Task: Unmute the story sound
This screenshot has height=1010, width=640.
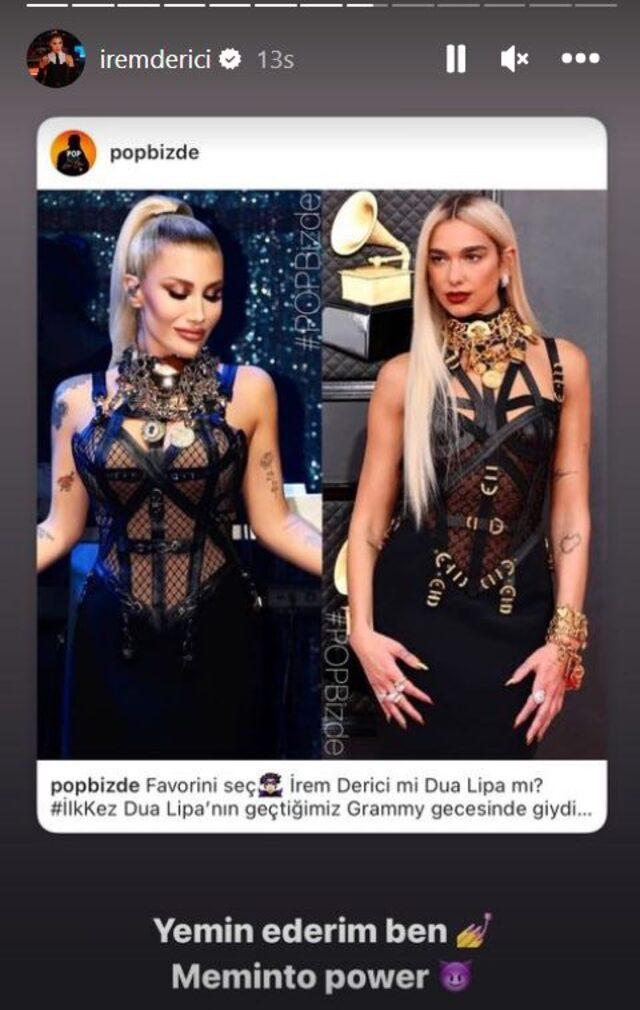Action: point(514,60)
